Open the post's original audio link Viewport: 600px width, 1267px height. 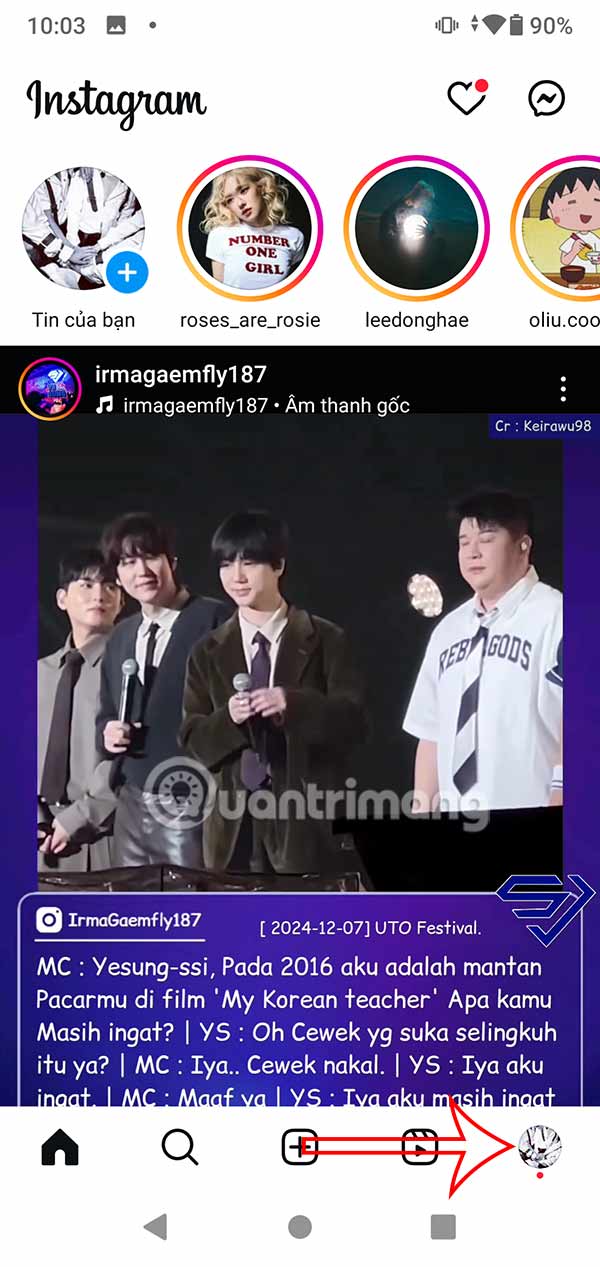(x=266, y=405)
